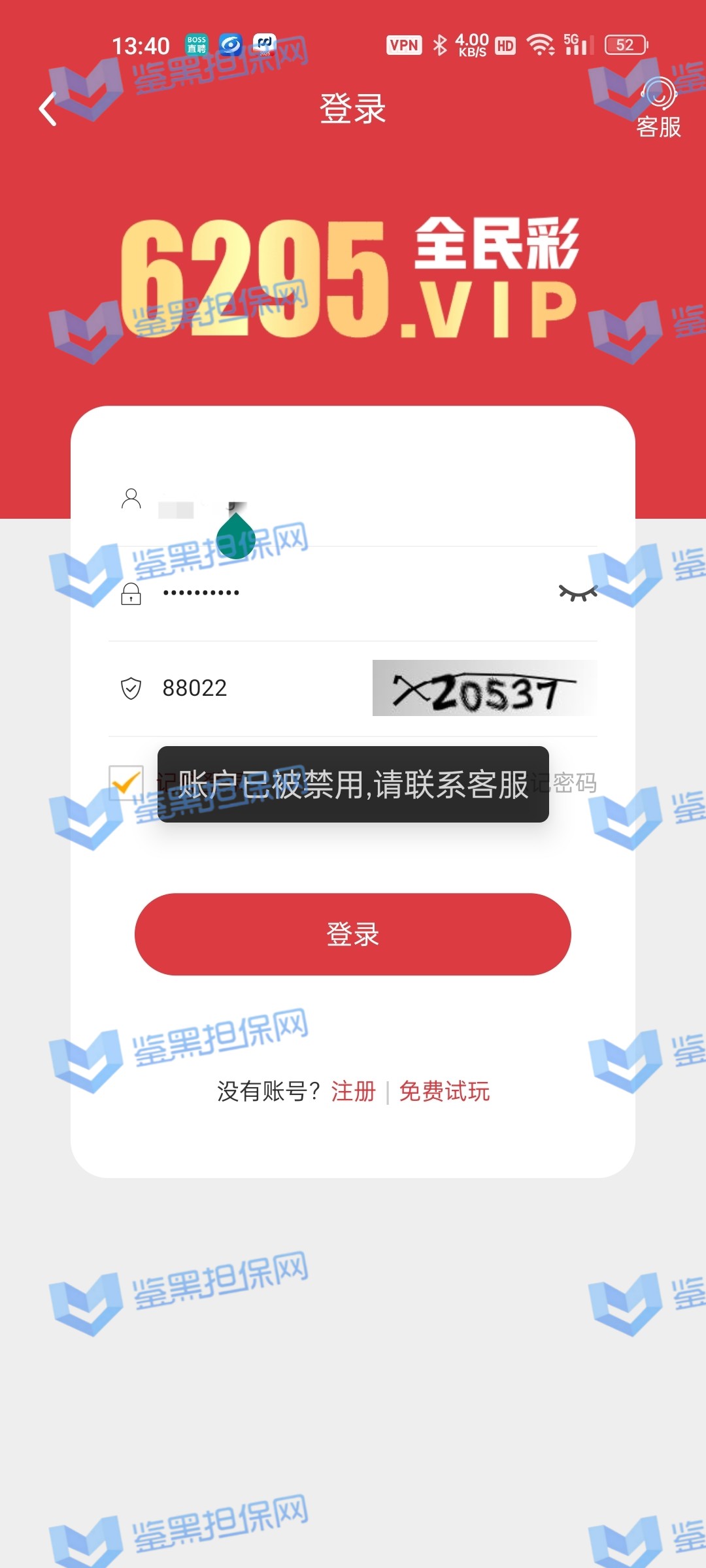Show the hidden password with the eye icon
The image size is (706, 1568).
tap(578, 593)
